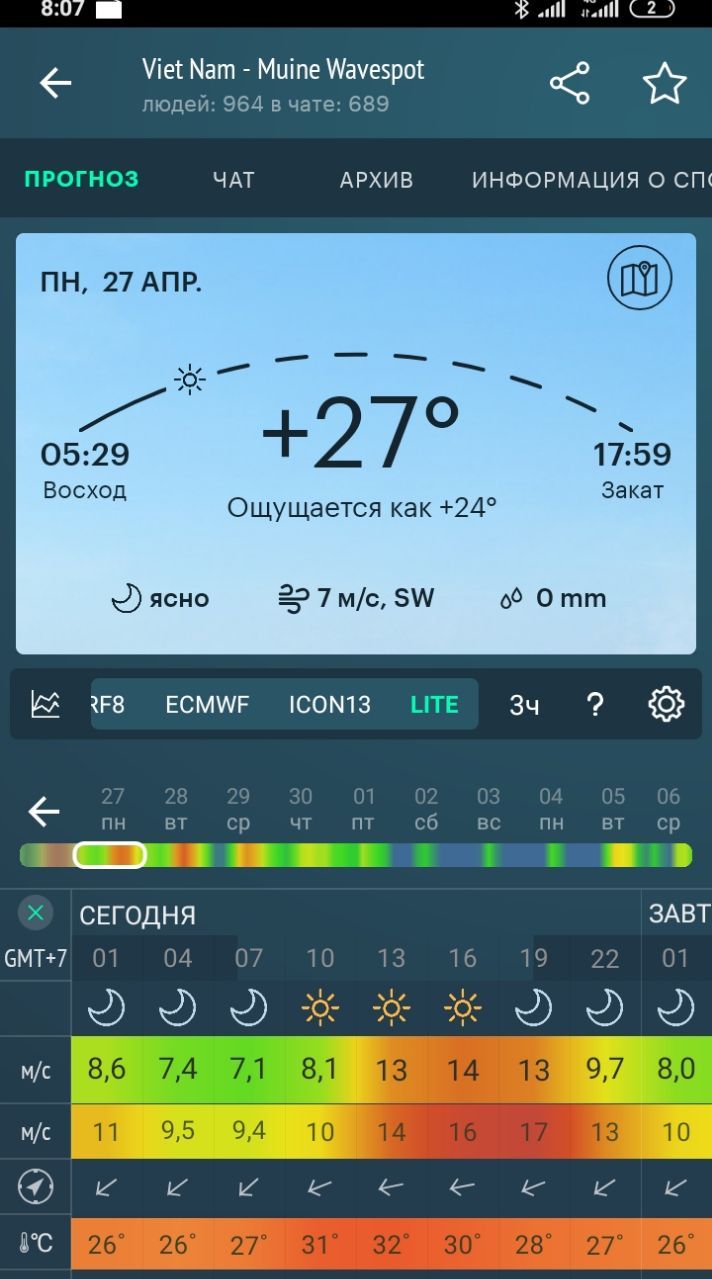Open the wind map icon
This screenshot has width=712, height=1279.
point(640,279)
